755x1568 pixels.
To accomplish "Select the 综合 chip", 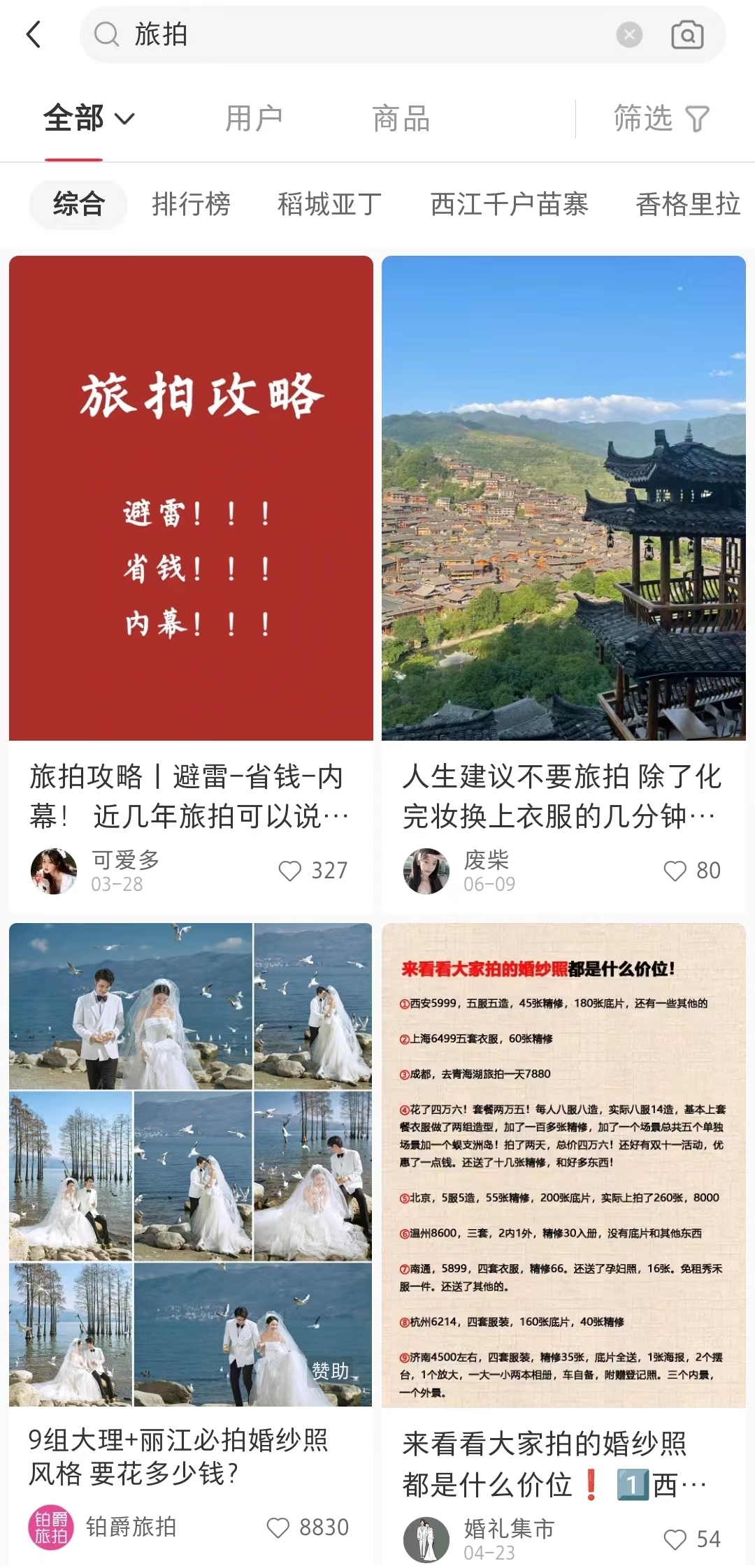I will click(x=78, y=204).
